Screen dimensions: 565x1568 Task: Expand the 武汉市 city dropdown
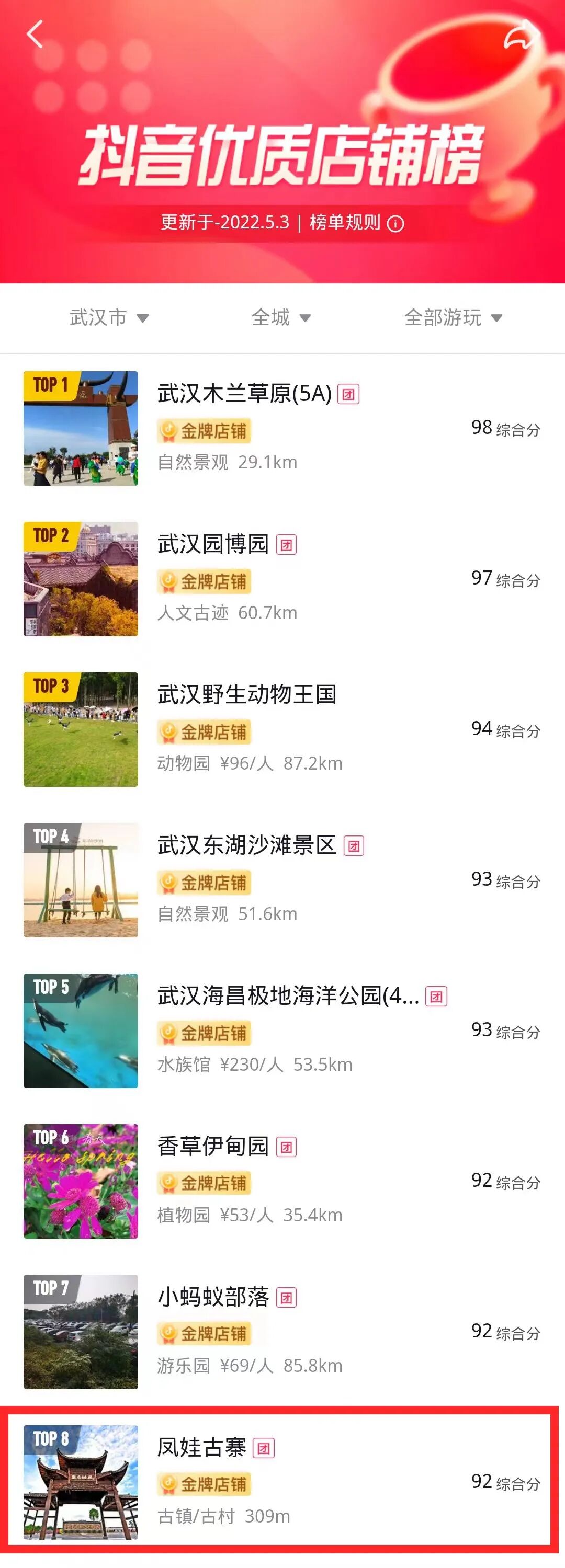point(108,318)
